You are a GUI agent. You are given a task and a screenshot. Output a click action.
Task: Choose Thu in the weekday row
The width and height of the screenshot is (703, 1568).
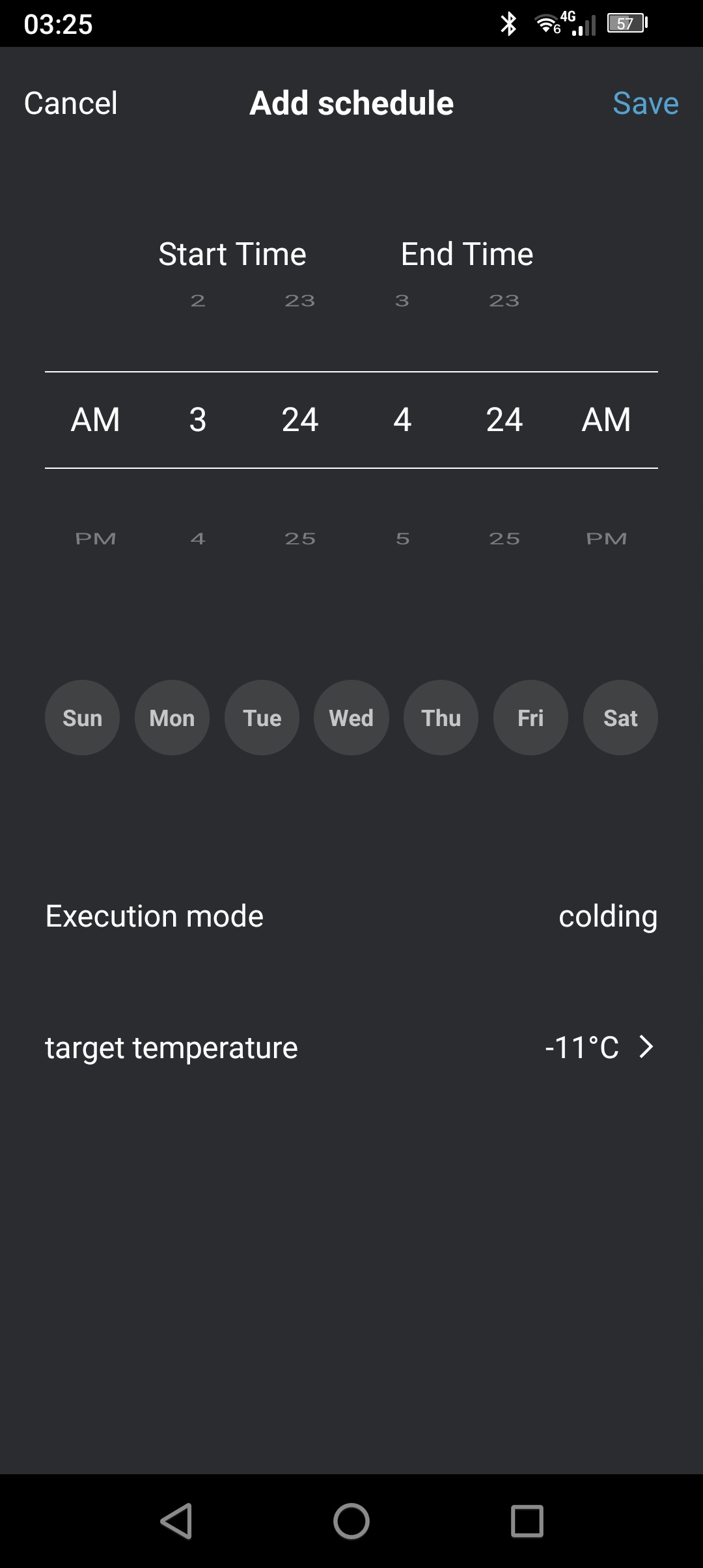441,718
